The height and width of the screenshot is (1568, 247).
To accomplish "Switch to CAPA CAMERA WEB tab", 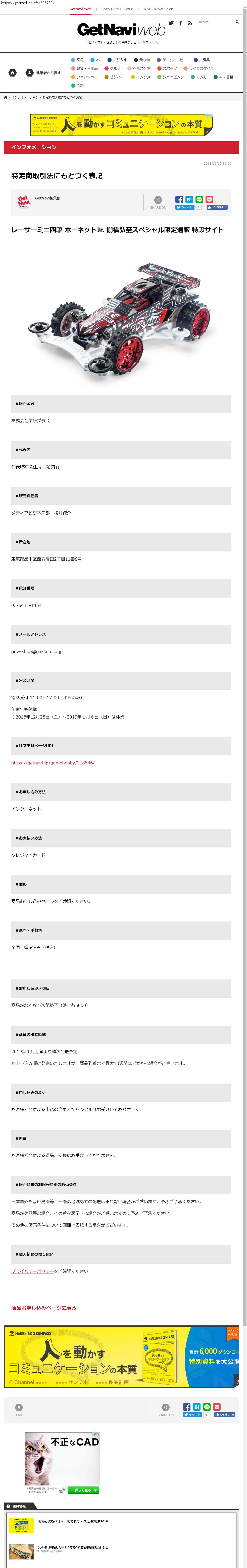I will pos(117,9).
